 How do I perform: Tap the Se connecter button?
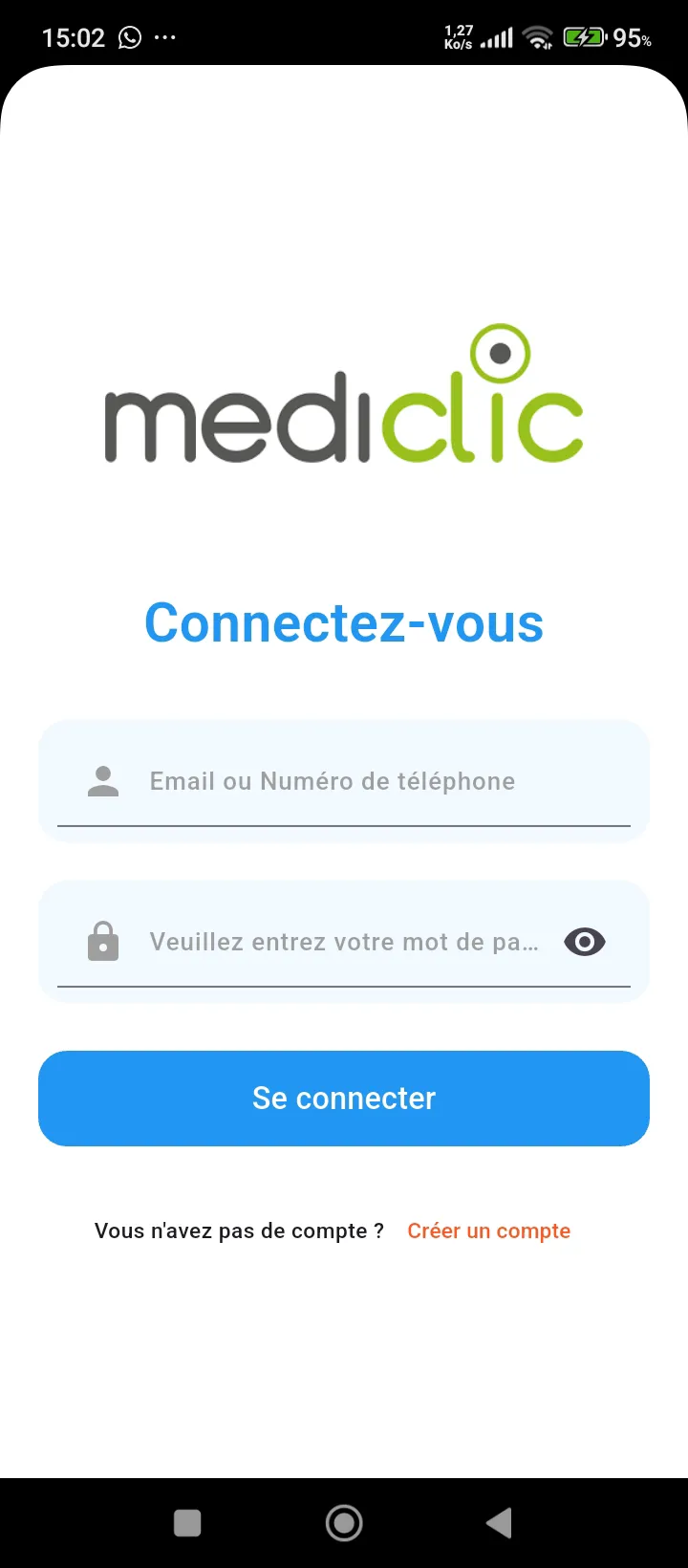coord(344,1098)
